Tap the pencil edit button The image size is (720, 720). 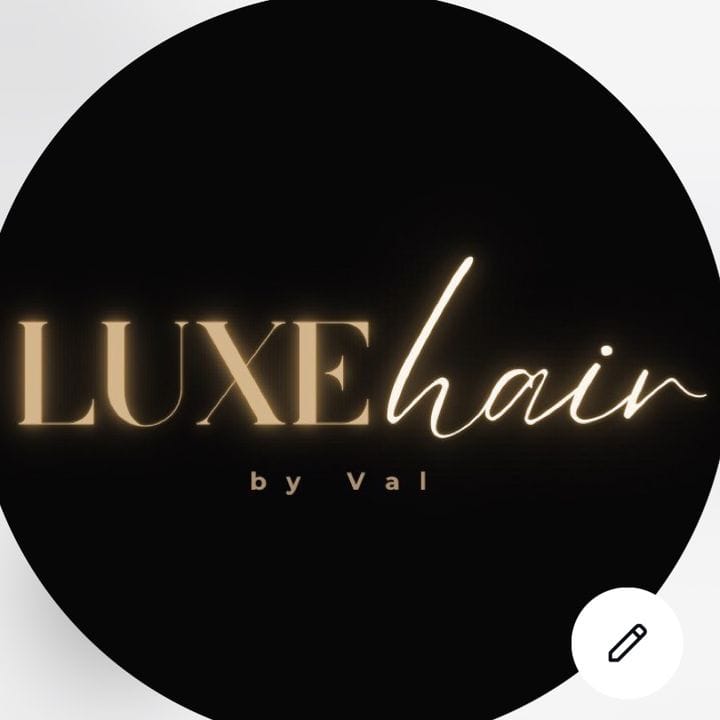[x=627, y=642]
